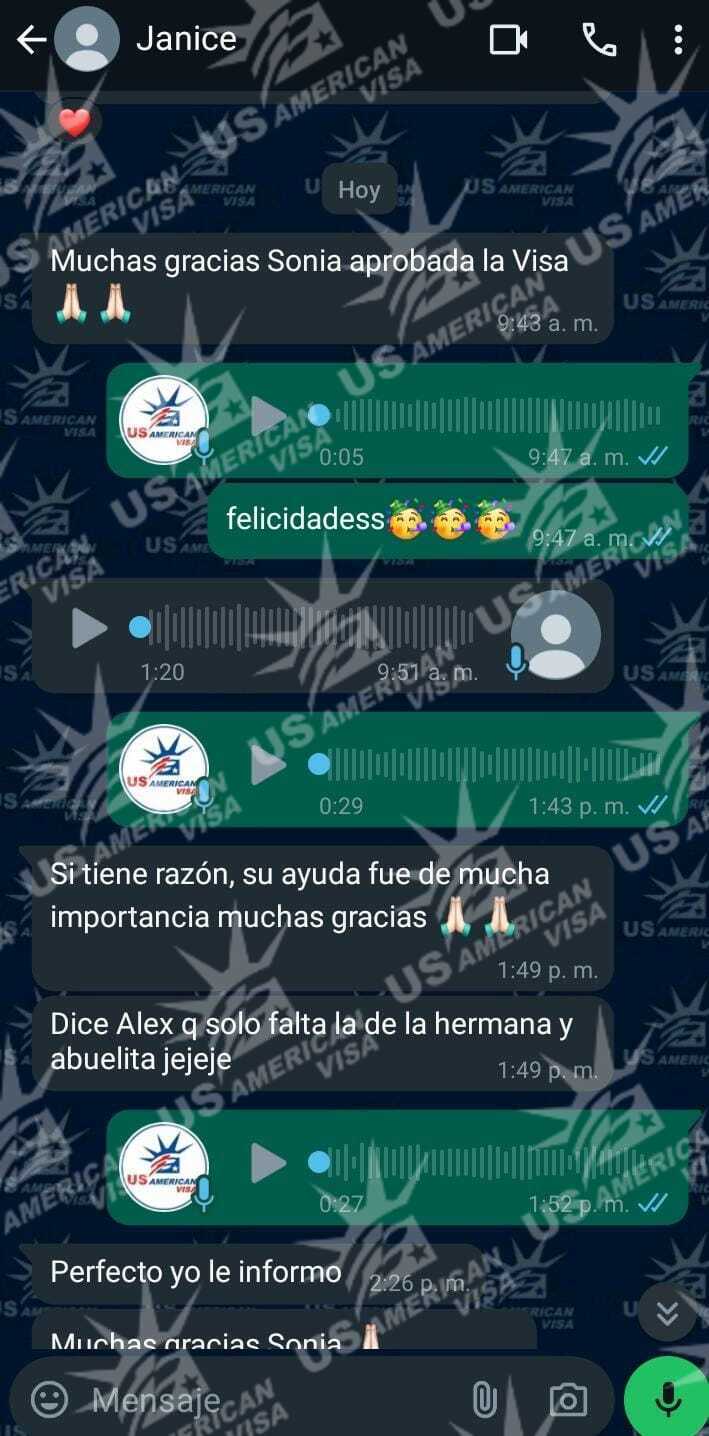Start a video call with Janice
Viewport: 709px width, 1436px height.
[508, 40]
